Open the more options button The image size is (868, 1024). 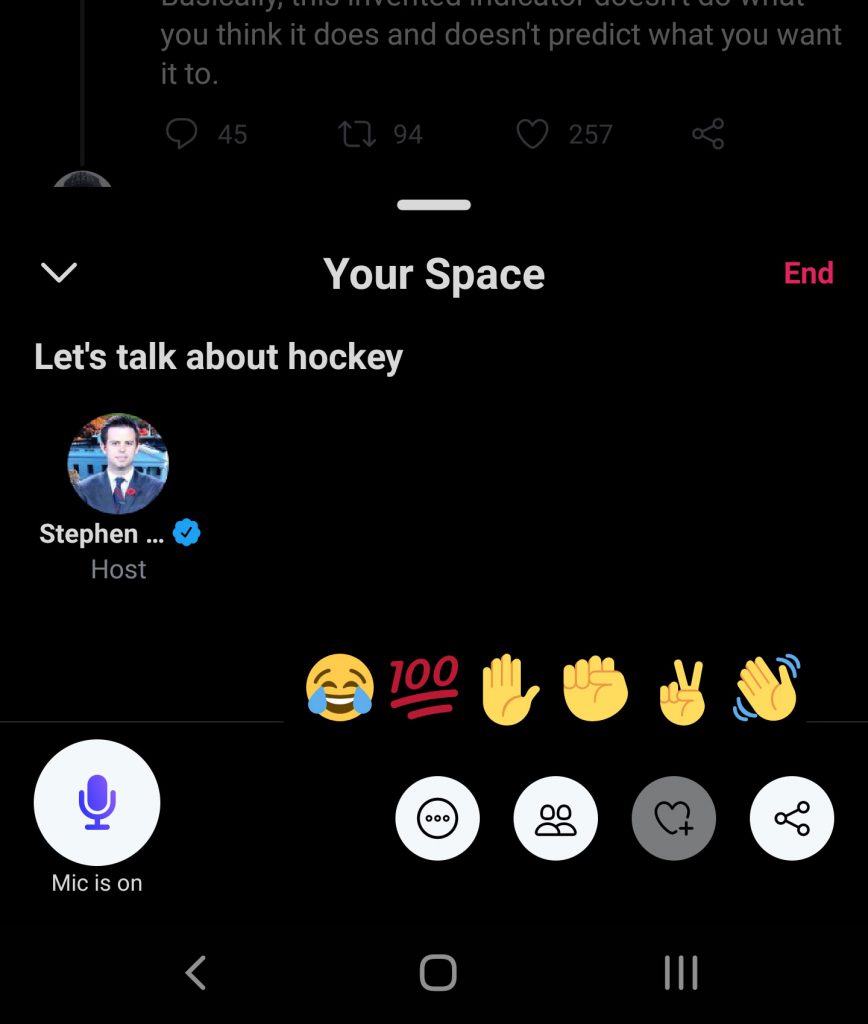pos(437,819)
